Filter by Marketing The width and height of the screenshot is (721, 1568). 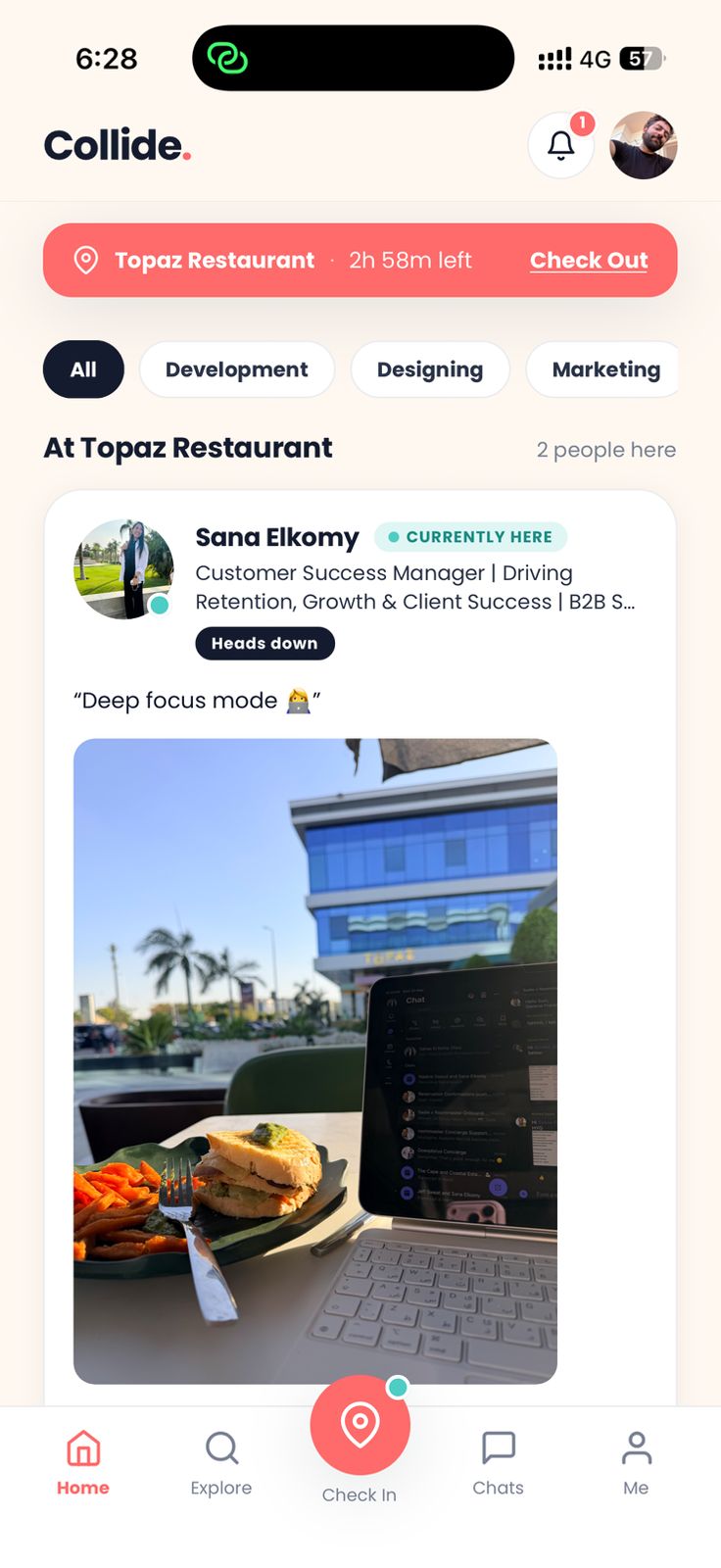coord(603,369)
